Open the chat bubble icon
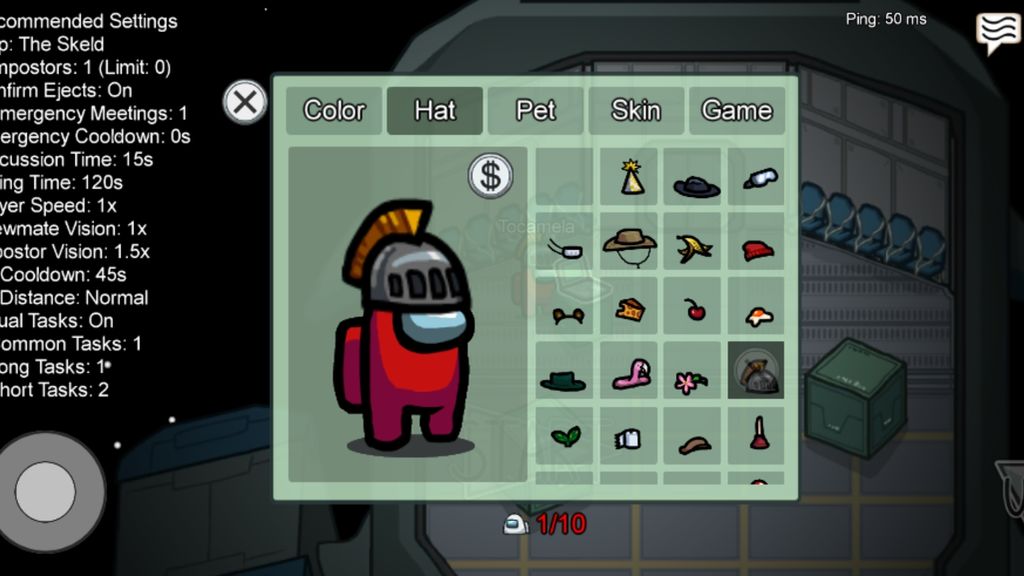1024x576 pixels. pos(998,33)
